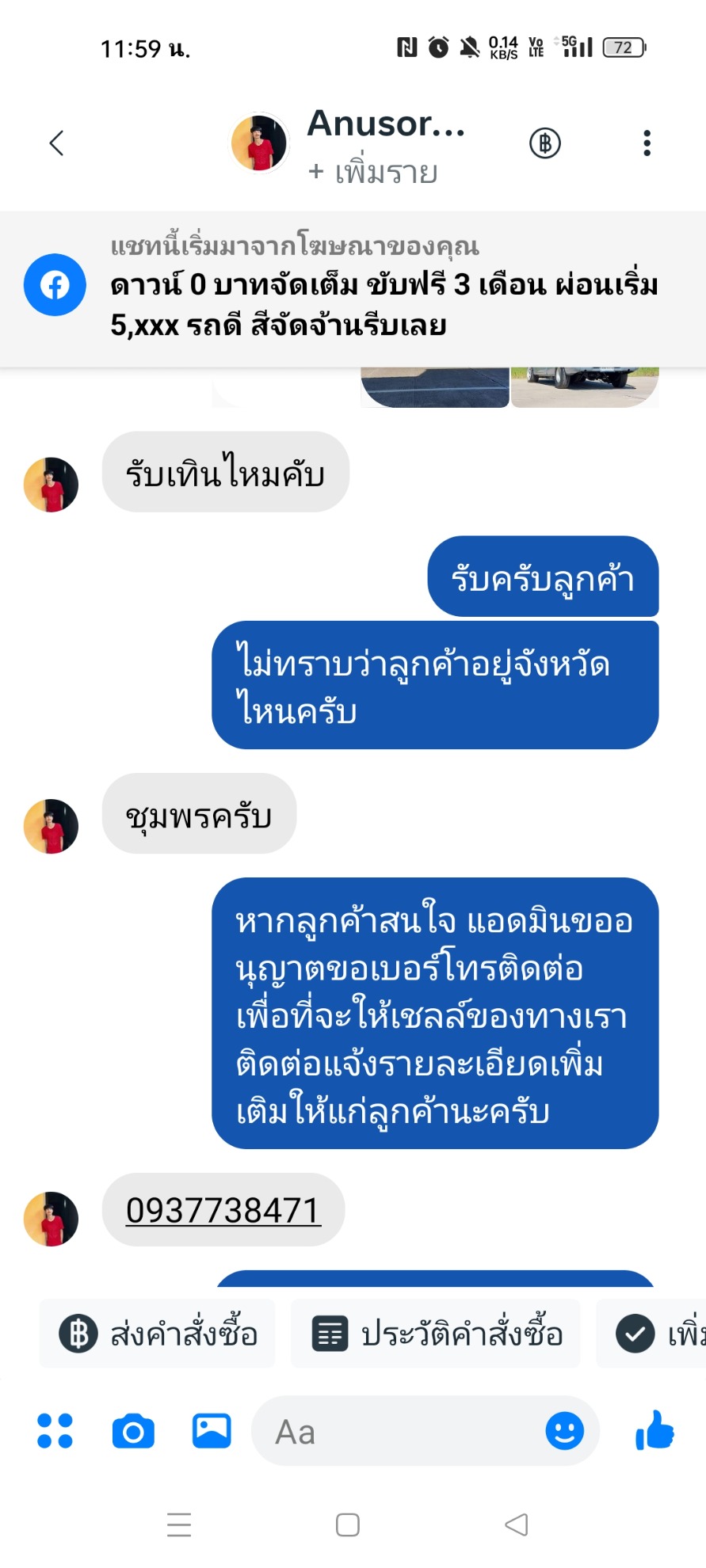Tap the ส่งคำสั่งซื้อ chip
Viewport: 706px width, 1568px height.
[x=158, y=1334]
